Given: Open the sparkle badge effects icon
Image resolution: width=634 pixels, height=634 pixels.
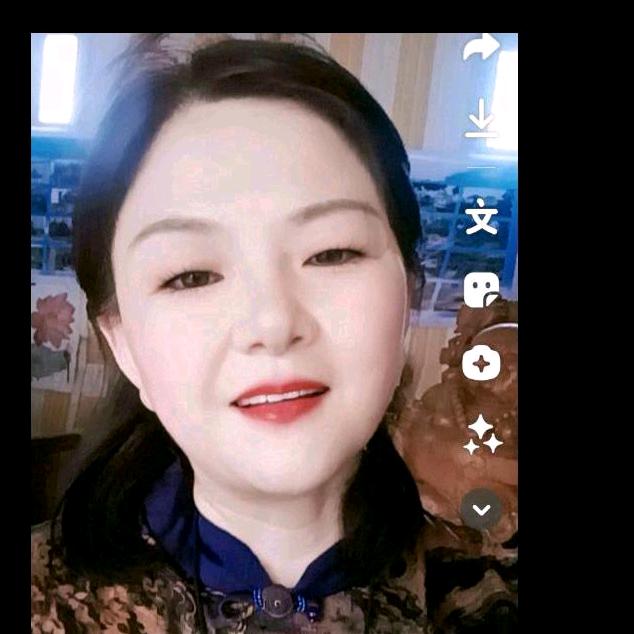Looking at the screenshot, I should pos(481,363).
